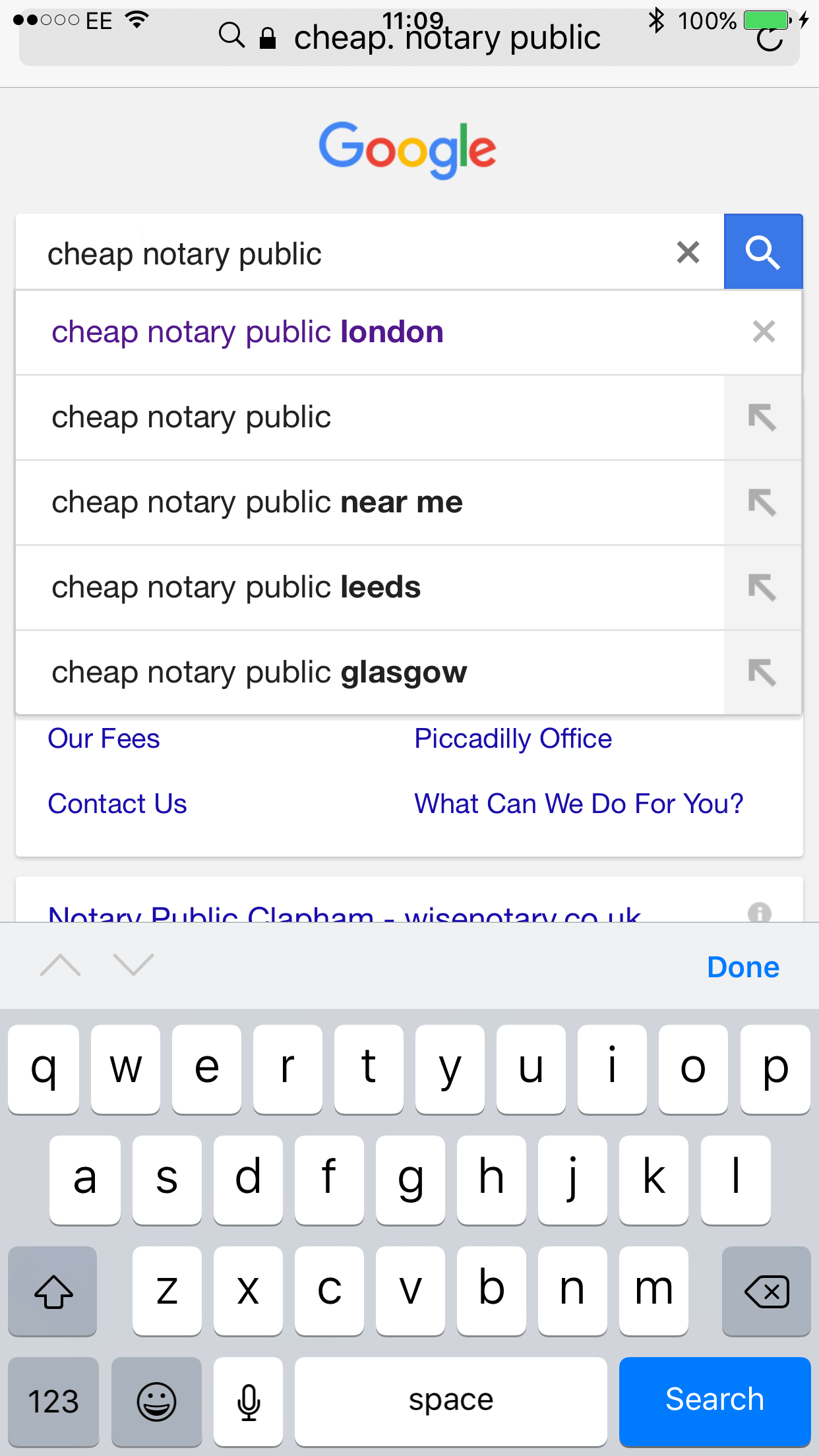This screenshot has width=819, height=1456.
Task: Choose suggestion cheap notary public near me
Action: point(257,502)
